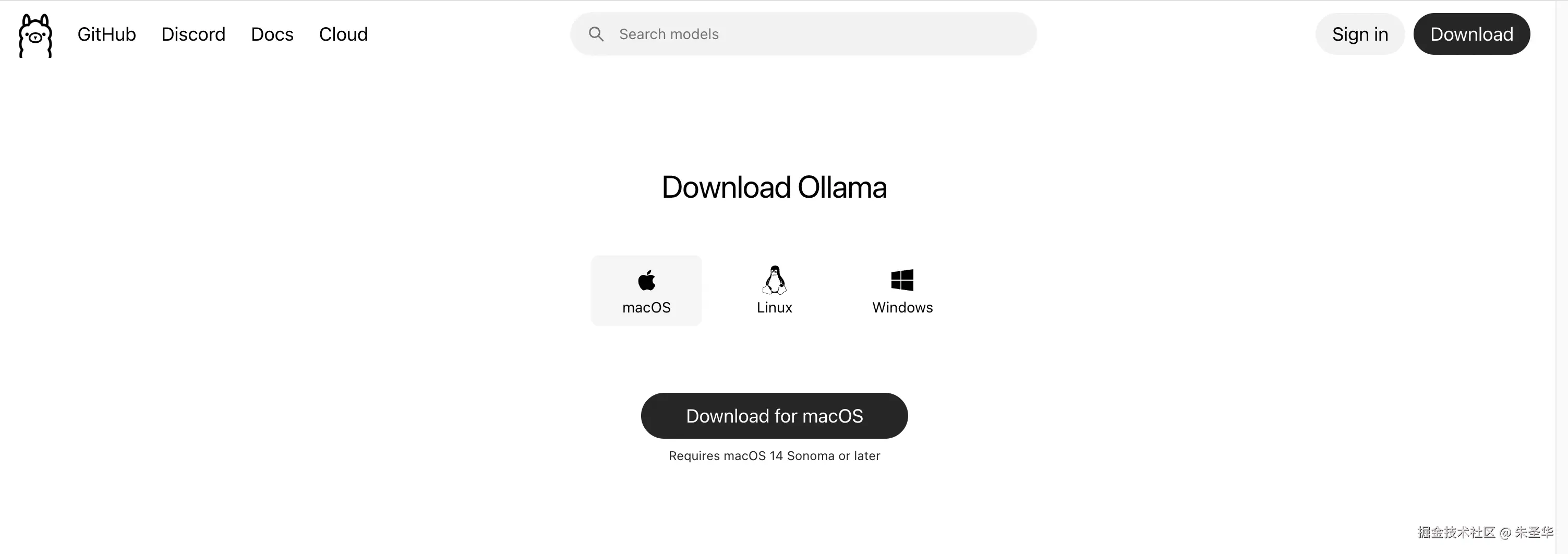Screen dimensions: 1568x554
Task: Tap the Sign in button
Action: pos(1359,34)
